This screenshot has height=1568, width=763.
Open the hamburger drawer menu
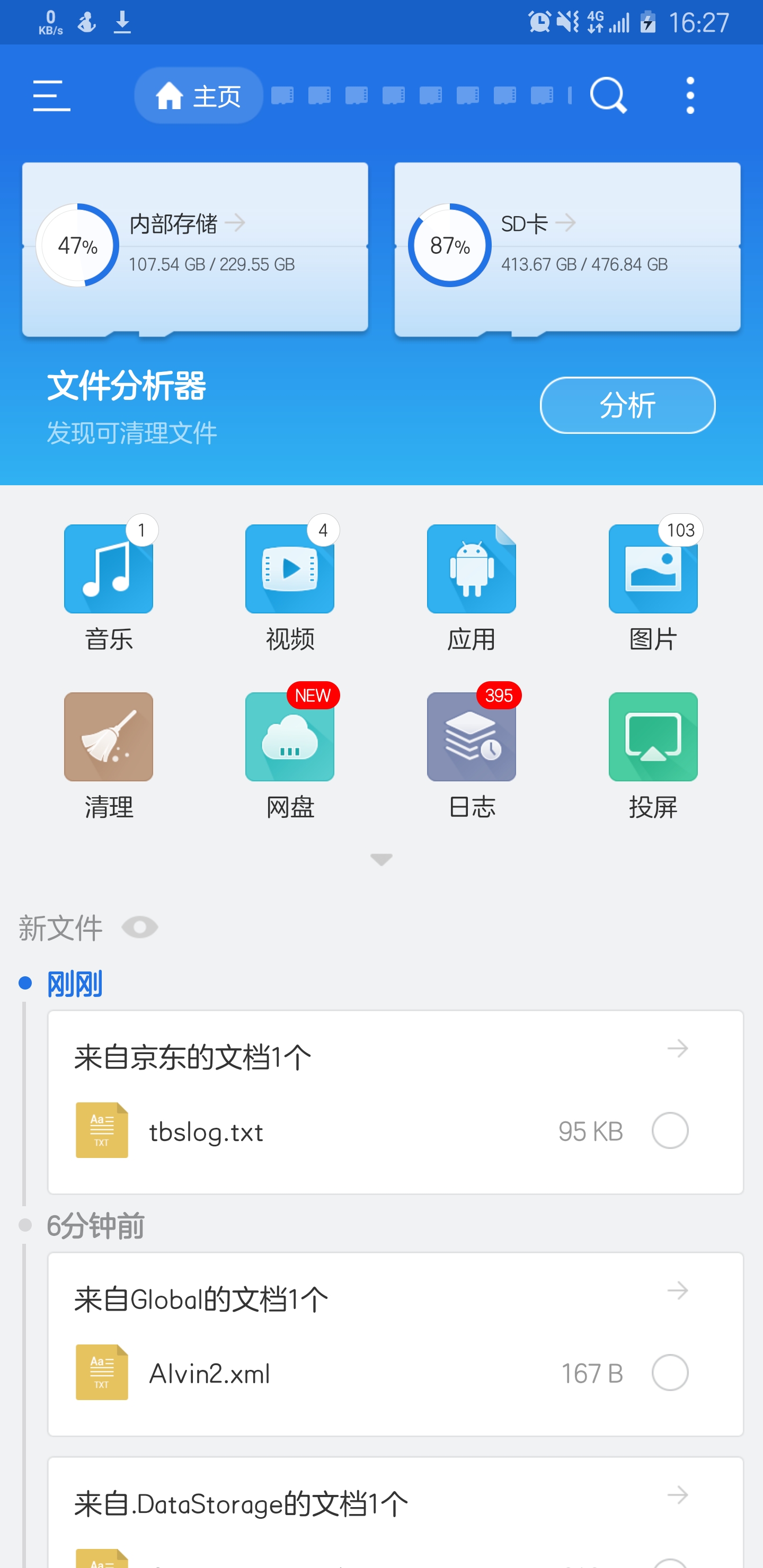(51, 95)
